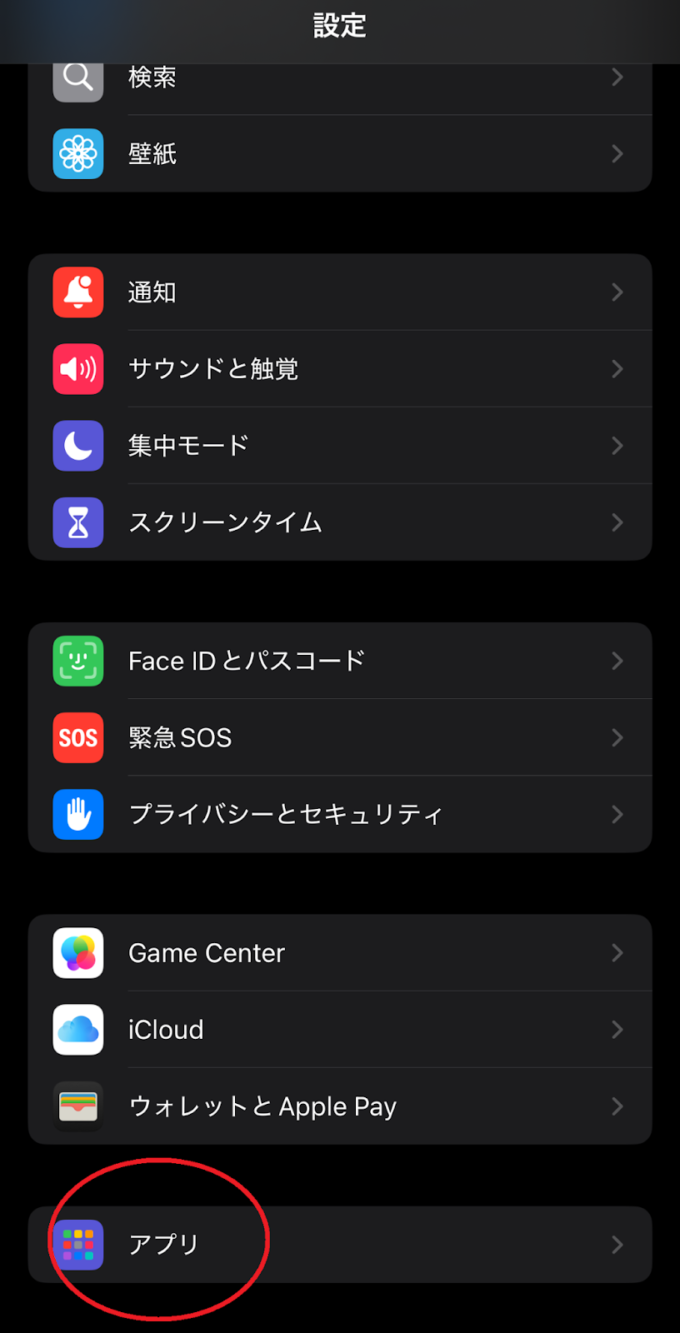Open スクリーンタイム settings
This screenshot has height=1333, width=680.
point(340,522)
